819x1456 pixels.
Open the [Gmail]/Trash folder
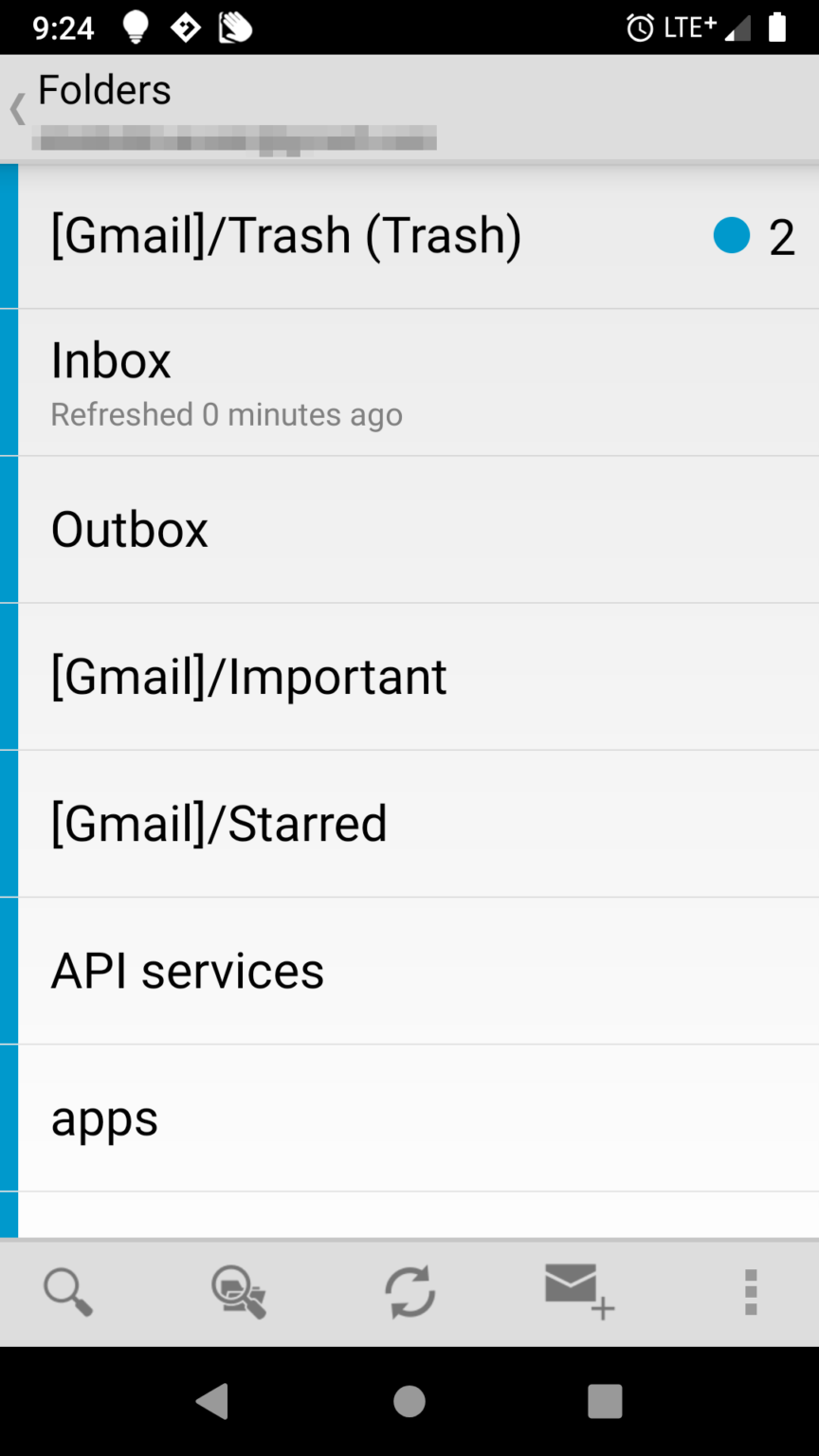(x=284, y=236)
